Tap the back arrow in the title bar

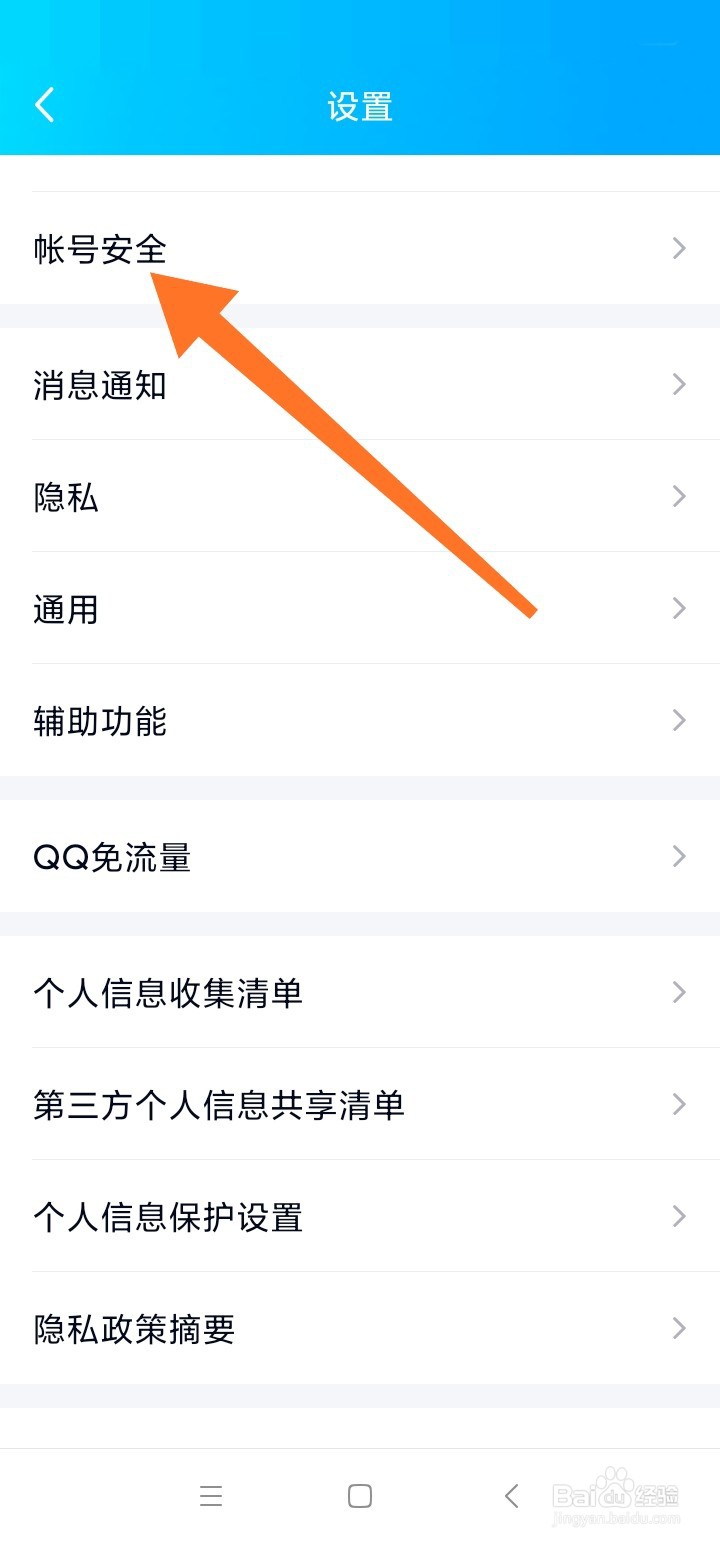click(x=44, y=104)
